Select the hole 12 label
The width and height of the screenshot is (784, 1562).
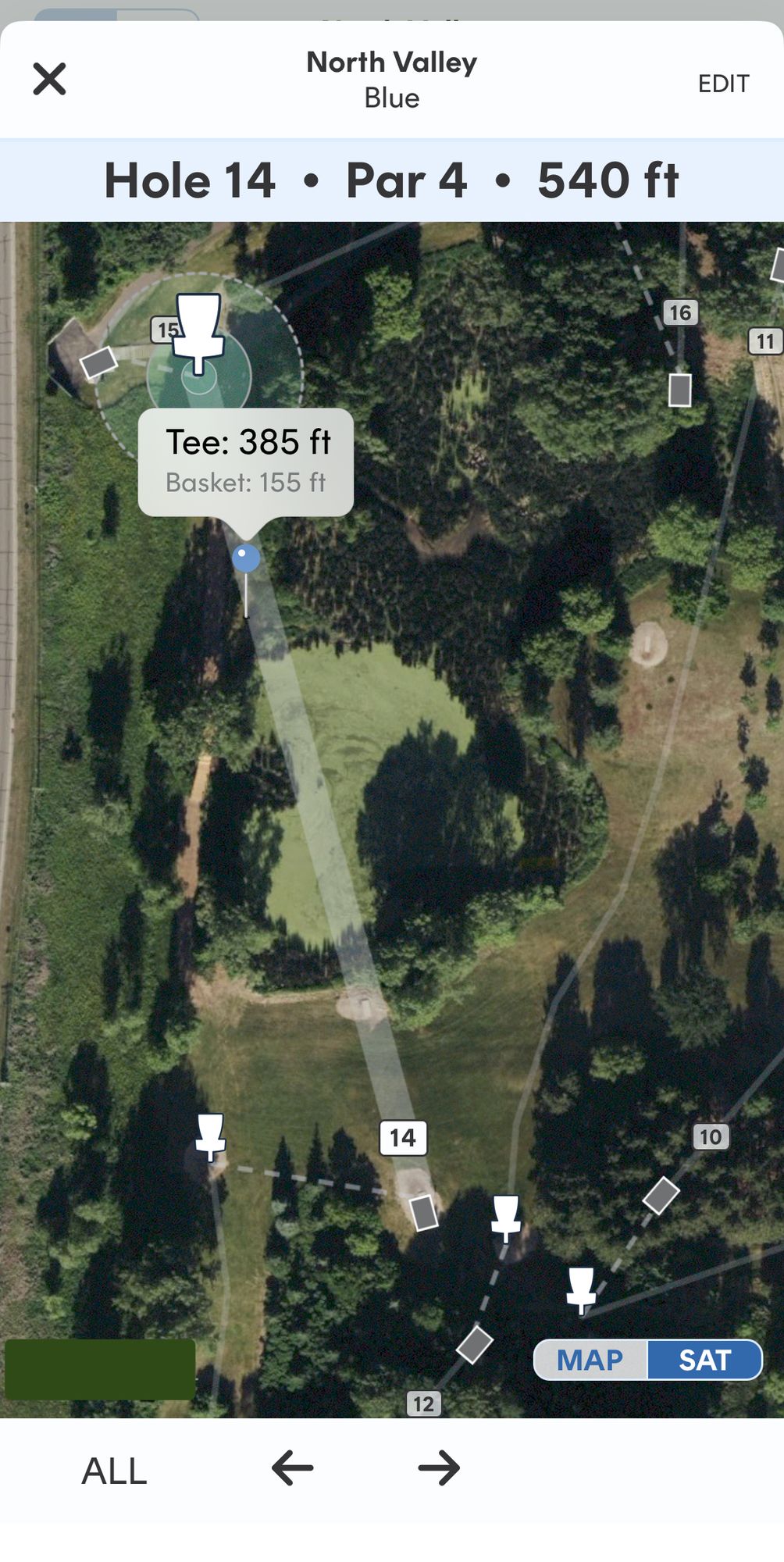click(x=423, y=1403)
